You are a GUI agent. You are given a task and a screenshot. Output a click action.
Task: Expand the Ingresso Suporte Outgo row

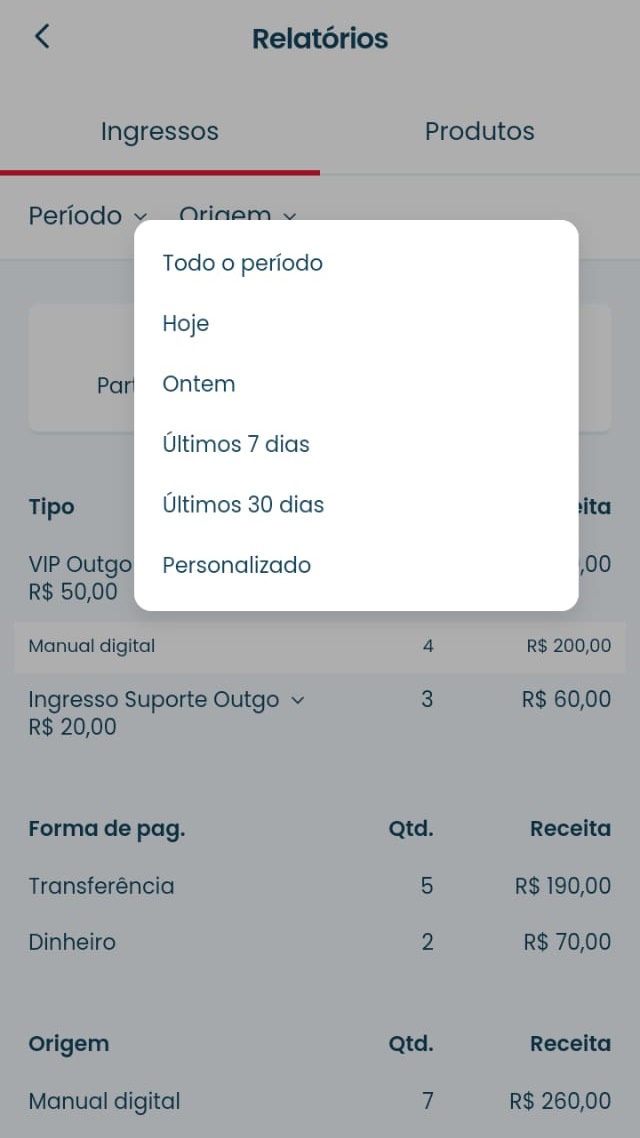(x=296, y=700)
